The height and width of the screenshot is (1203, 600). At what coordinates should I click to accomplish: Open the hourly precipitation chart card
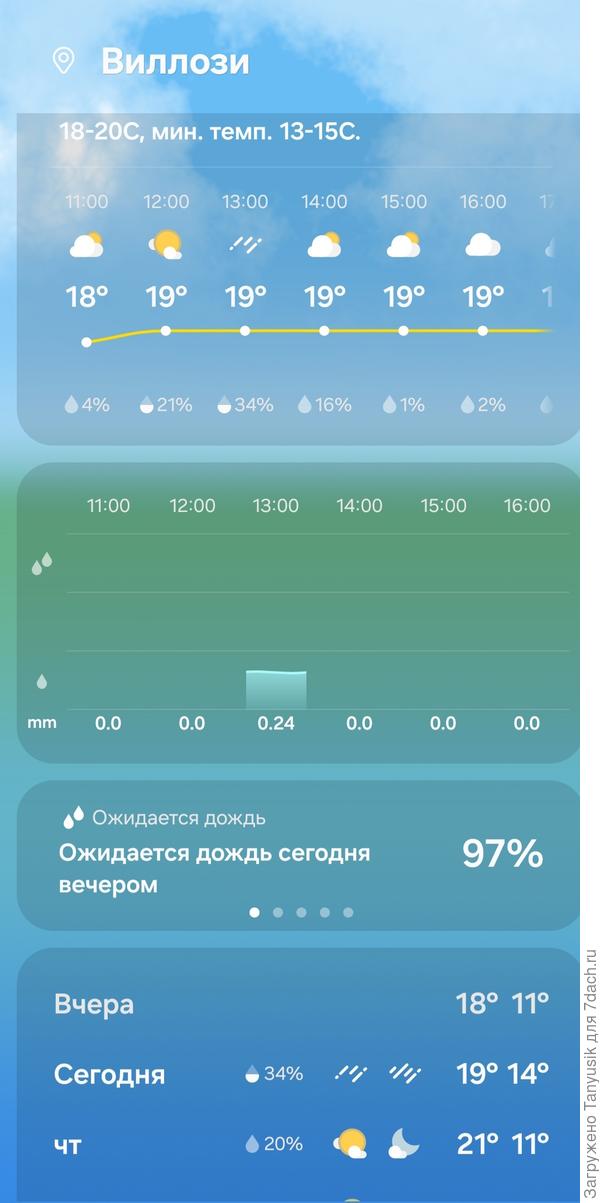click(x=298, y=613)
